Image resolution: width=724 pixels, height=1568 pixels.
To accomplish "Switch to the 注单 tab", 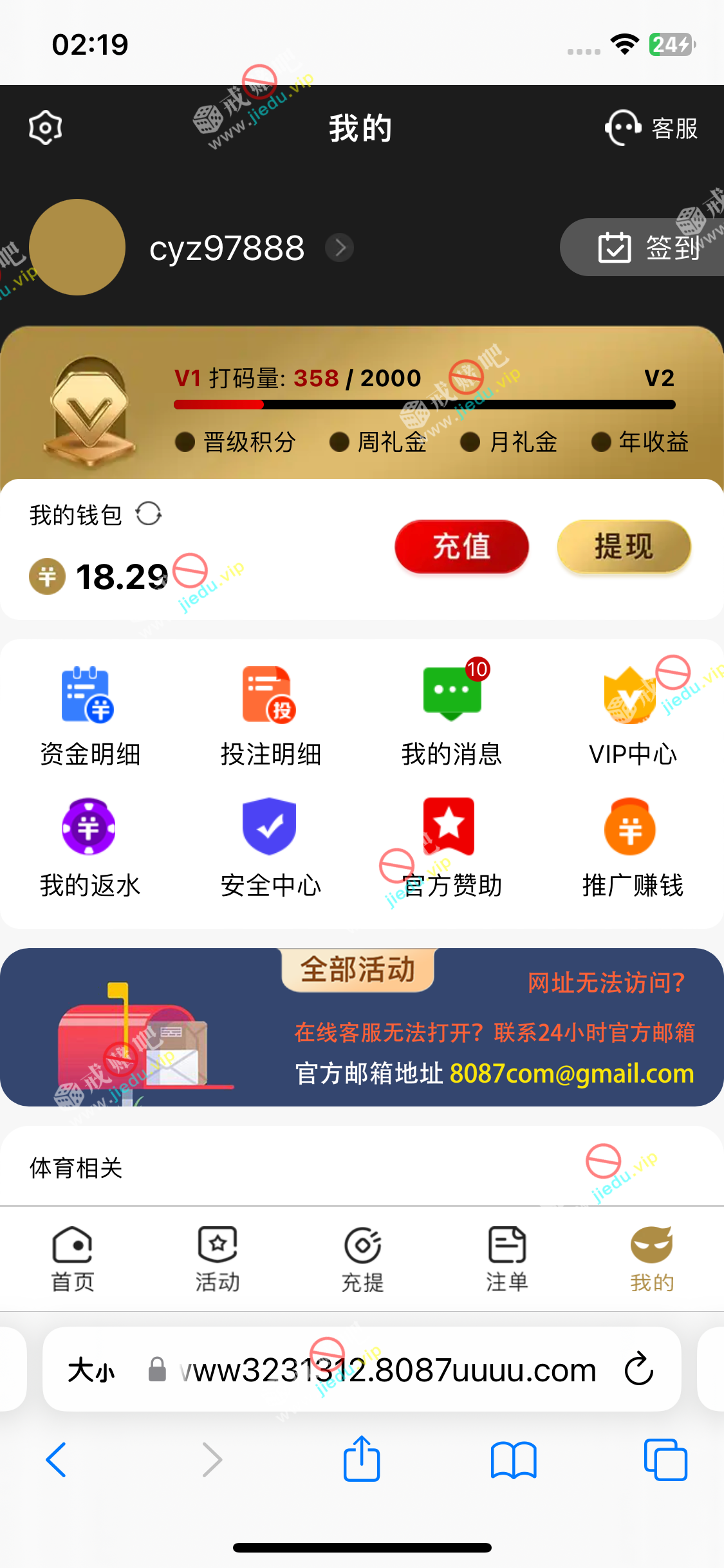I will click(507, 1258).
